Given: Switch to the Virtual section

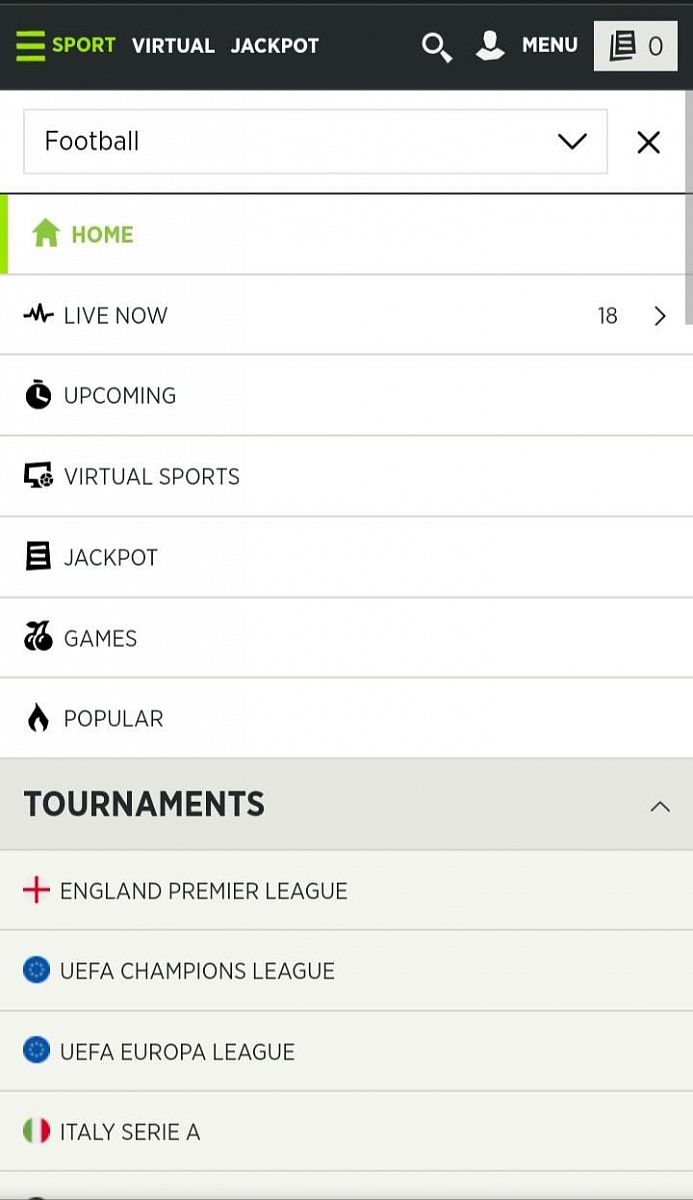Looking at the screenshot, I should (x=173, y=46).
